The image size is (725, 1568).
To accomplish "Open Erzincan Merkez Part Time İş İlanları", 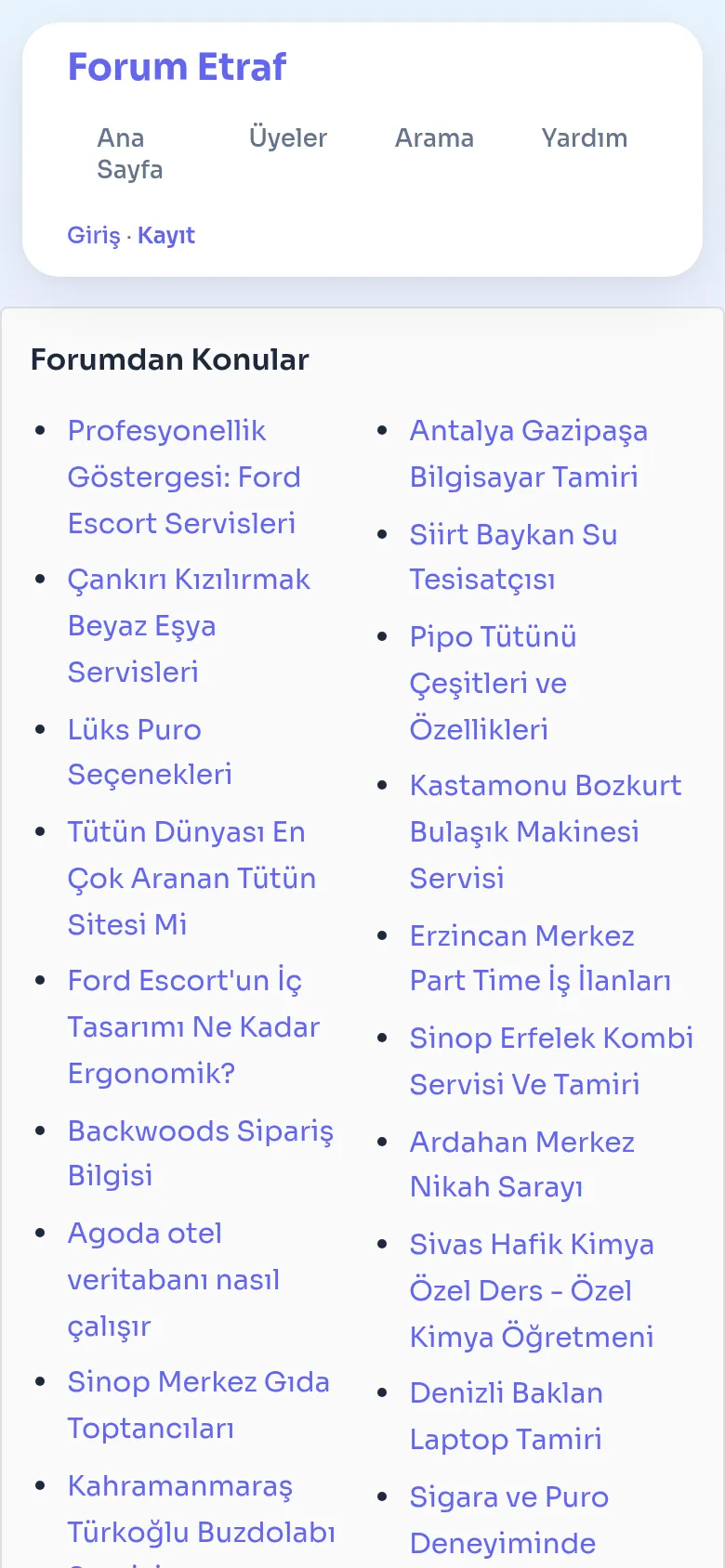I will pyautogui.click(x=540, y=959).
